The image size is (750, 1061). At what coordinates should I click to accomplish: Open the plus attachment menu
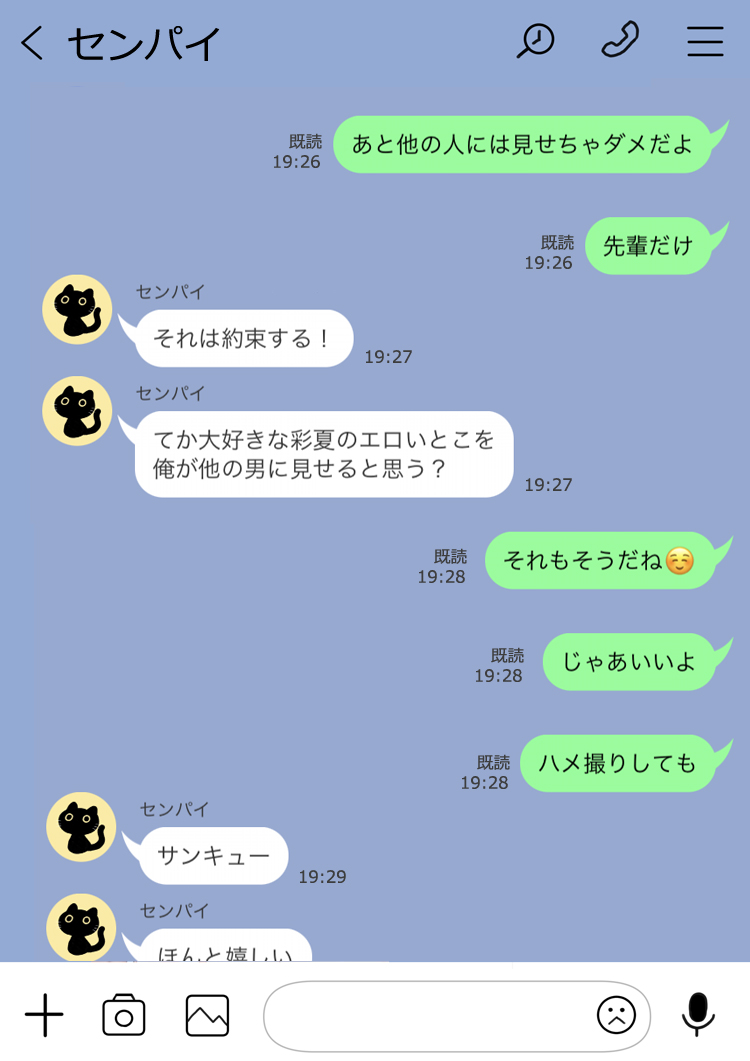pos(44,1016)
